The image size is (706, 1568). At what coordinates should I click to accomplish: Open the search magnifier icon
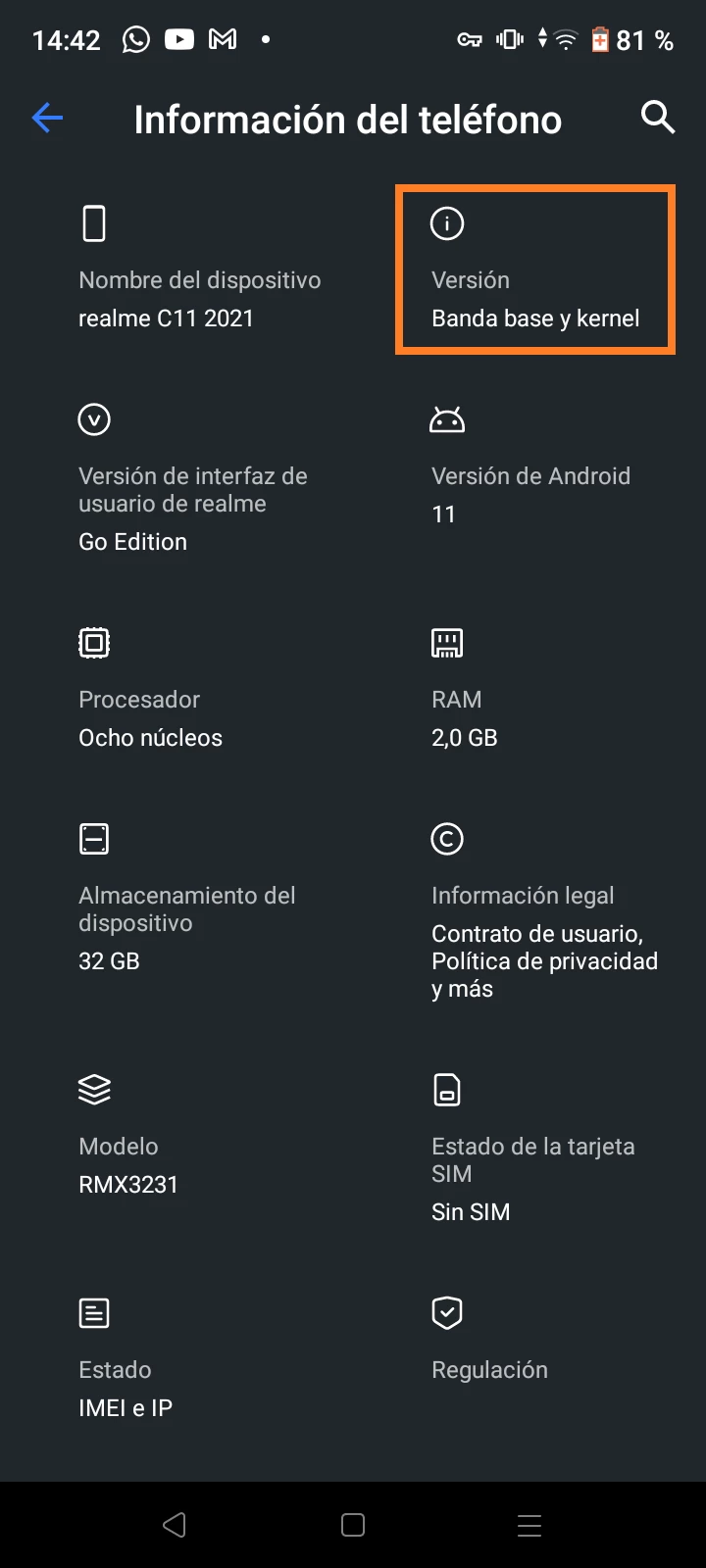[658, 118]
